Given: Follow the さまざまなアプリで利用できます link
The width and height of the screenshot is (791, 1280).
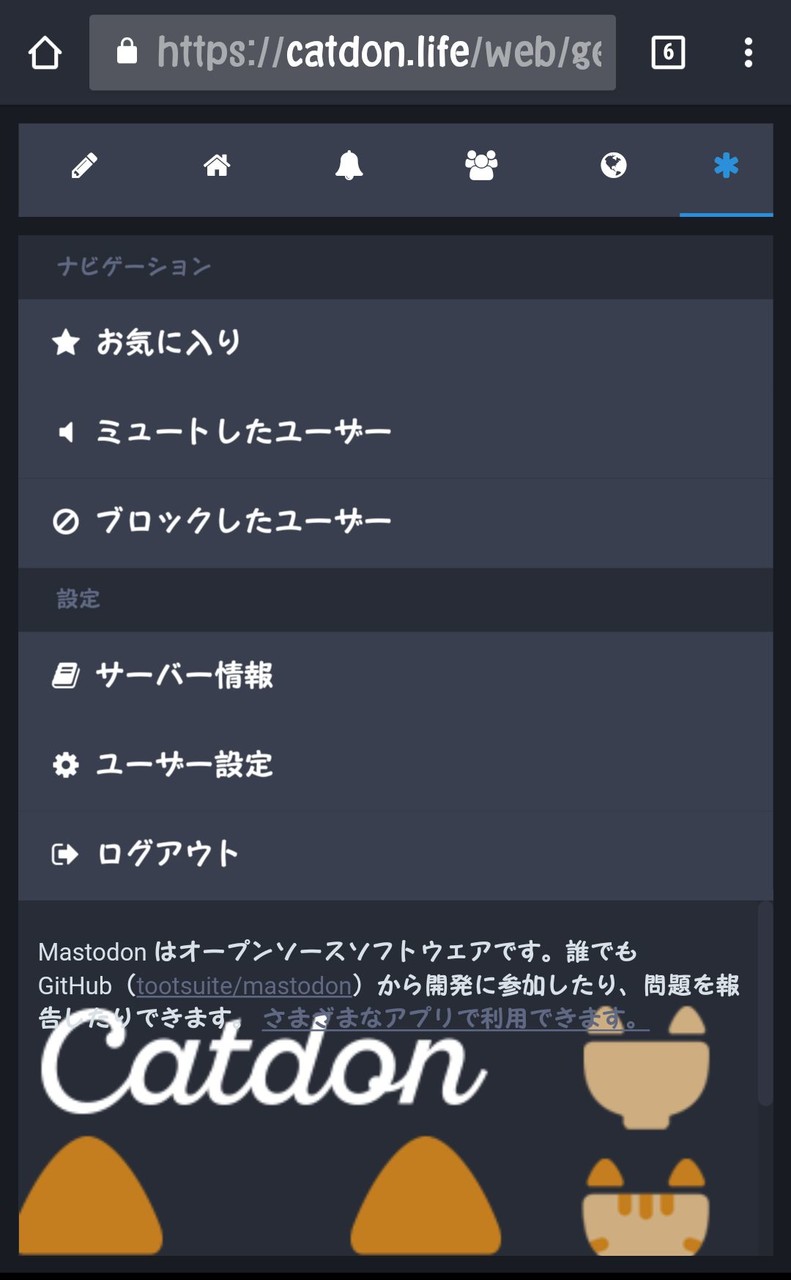Looking at the screenshot, I should (x=455, y=1019).
